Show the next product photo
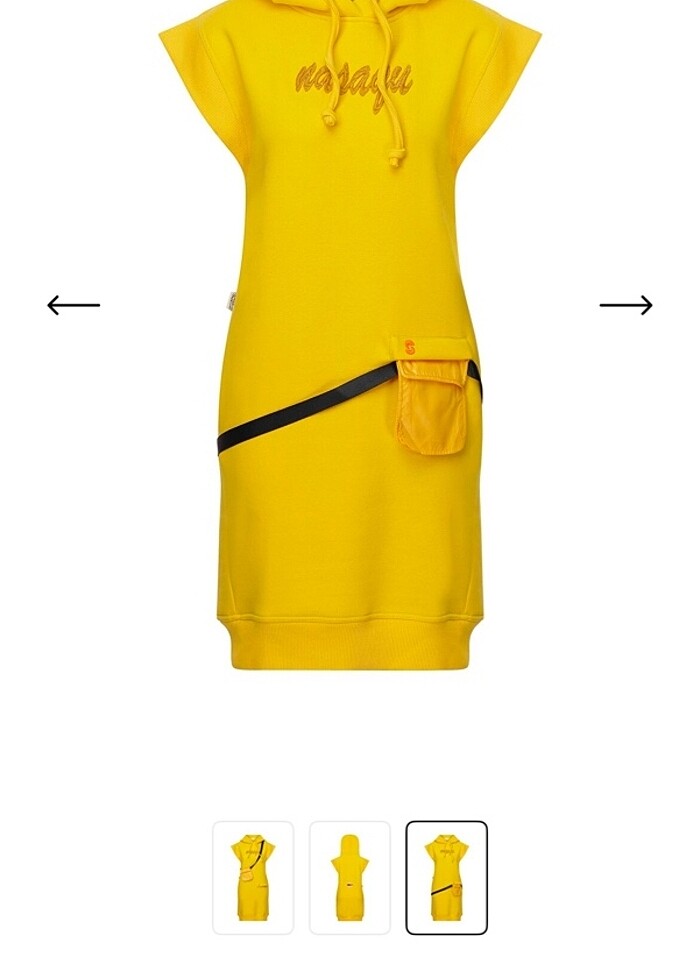The width and height of the screenshot is (700, 980). coord(626,305)
